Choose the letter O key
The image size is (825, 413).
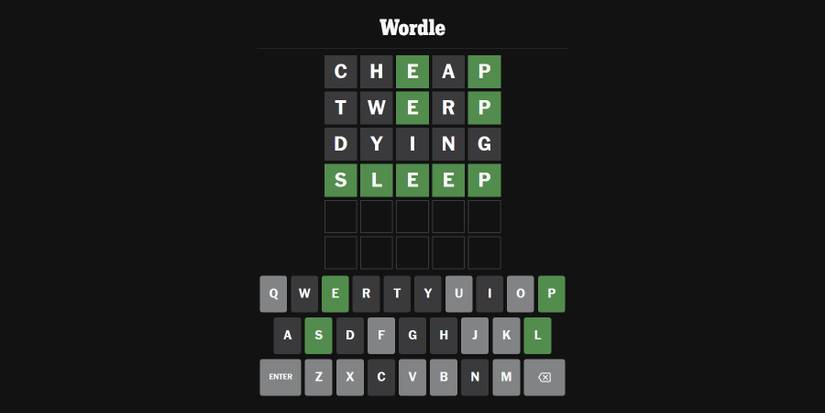[x=520, y=294]
